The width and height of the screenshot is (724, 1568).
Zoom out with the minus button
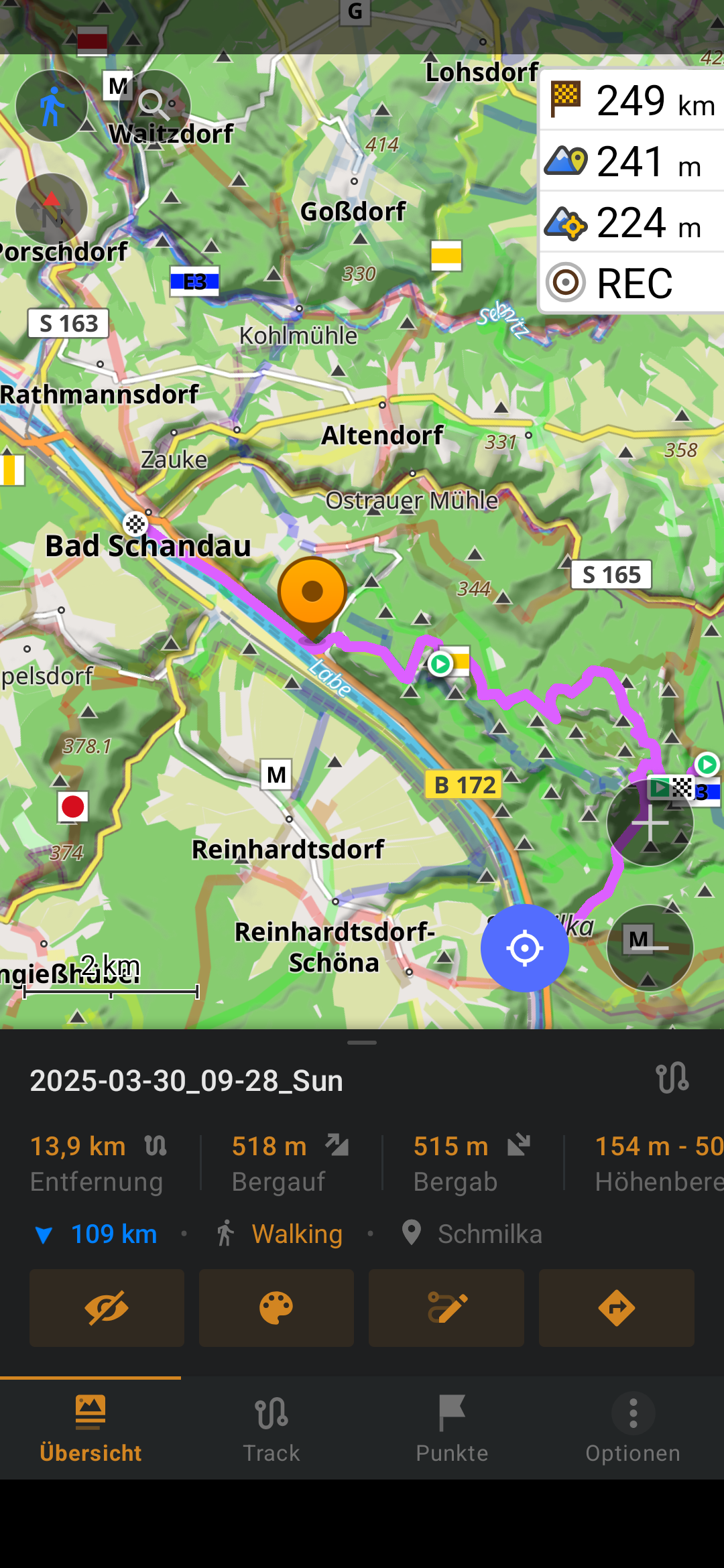650,948
